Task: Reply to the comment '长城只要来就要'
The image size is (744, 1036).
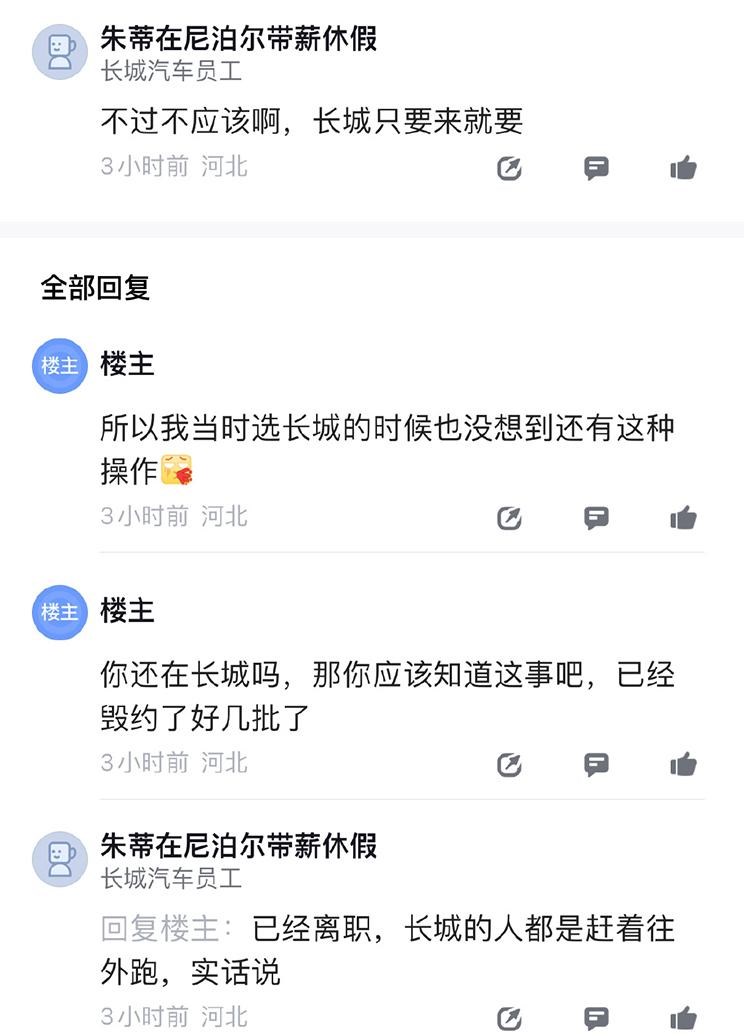Action: pos(596,168)
